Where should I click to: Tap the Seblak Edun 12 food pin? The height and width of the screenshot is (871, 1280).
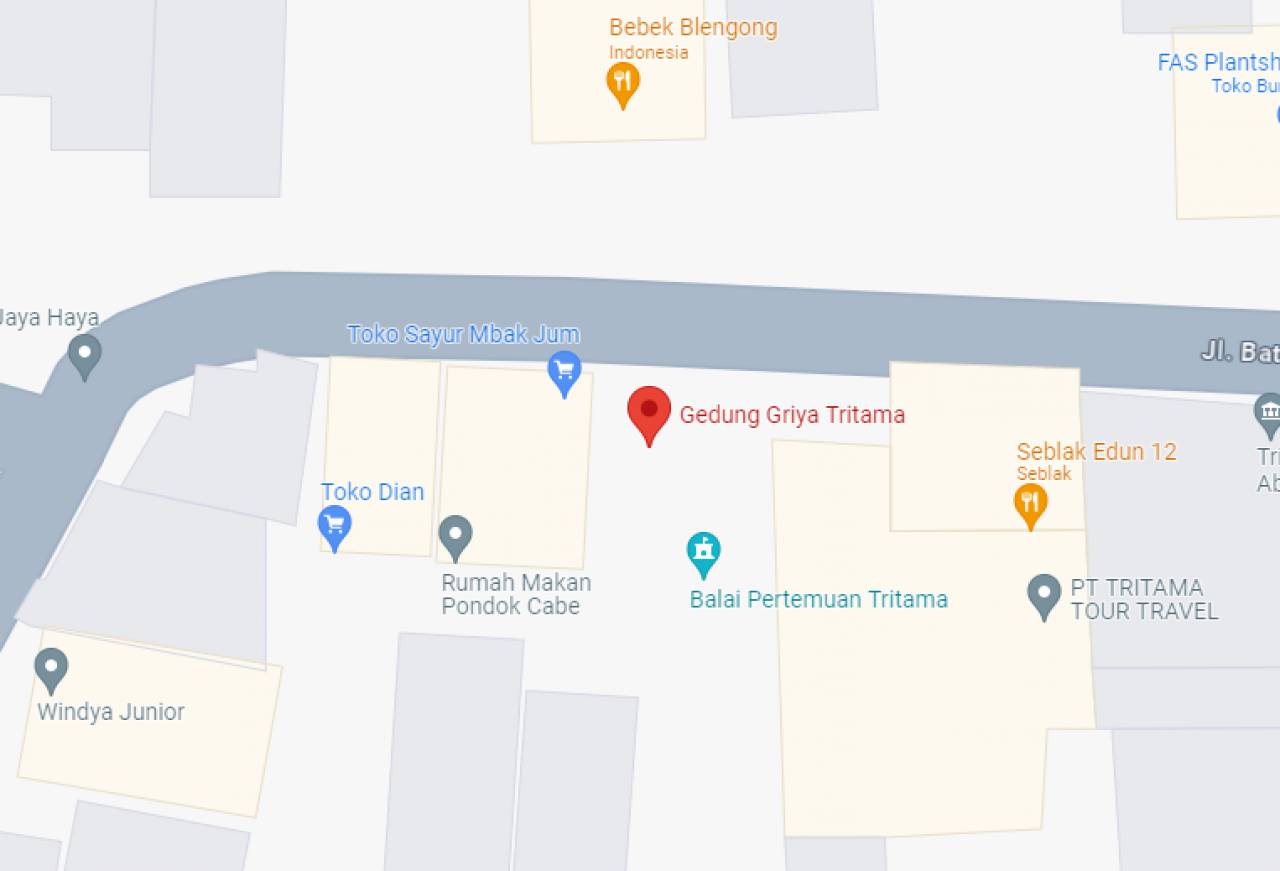point(1030,502)
